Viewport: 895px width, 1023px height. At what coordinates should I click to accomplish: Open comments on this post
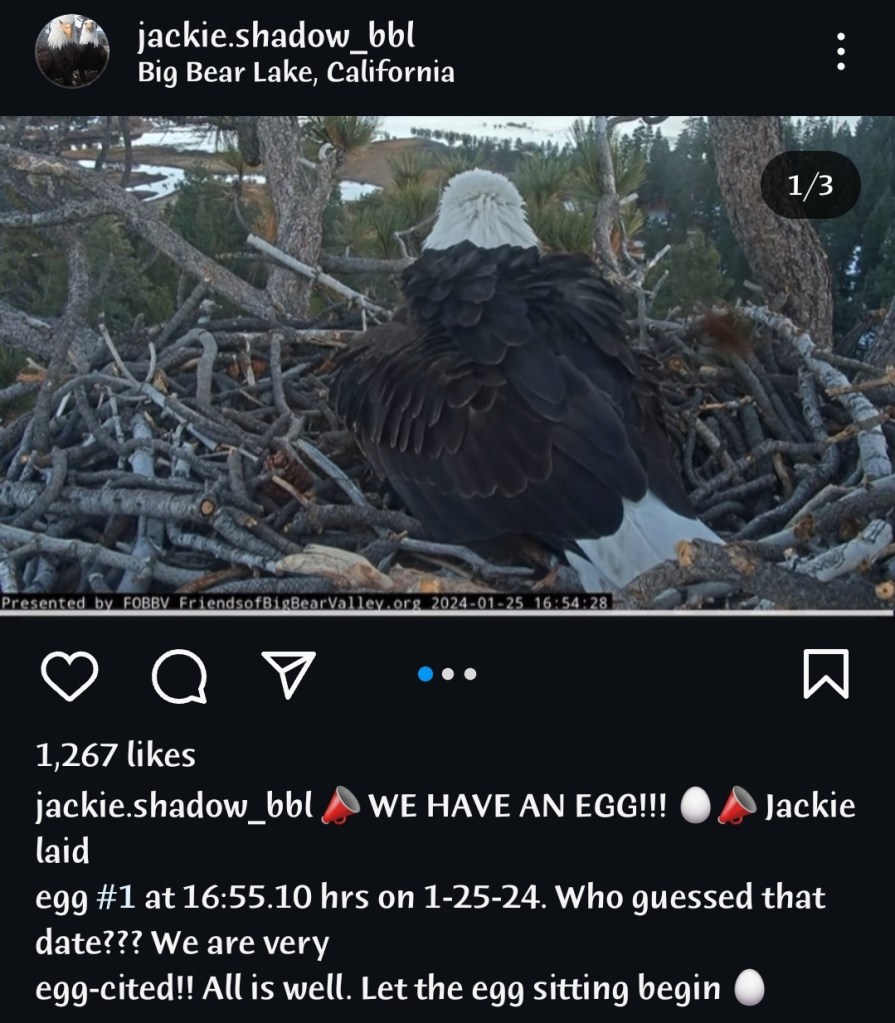180,676
